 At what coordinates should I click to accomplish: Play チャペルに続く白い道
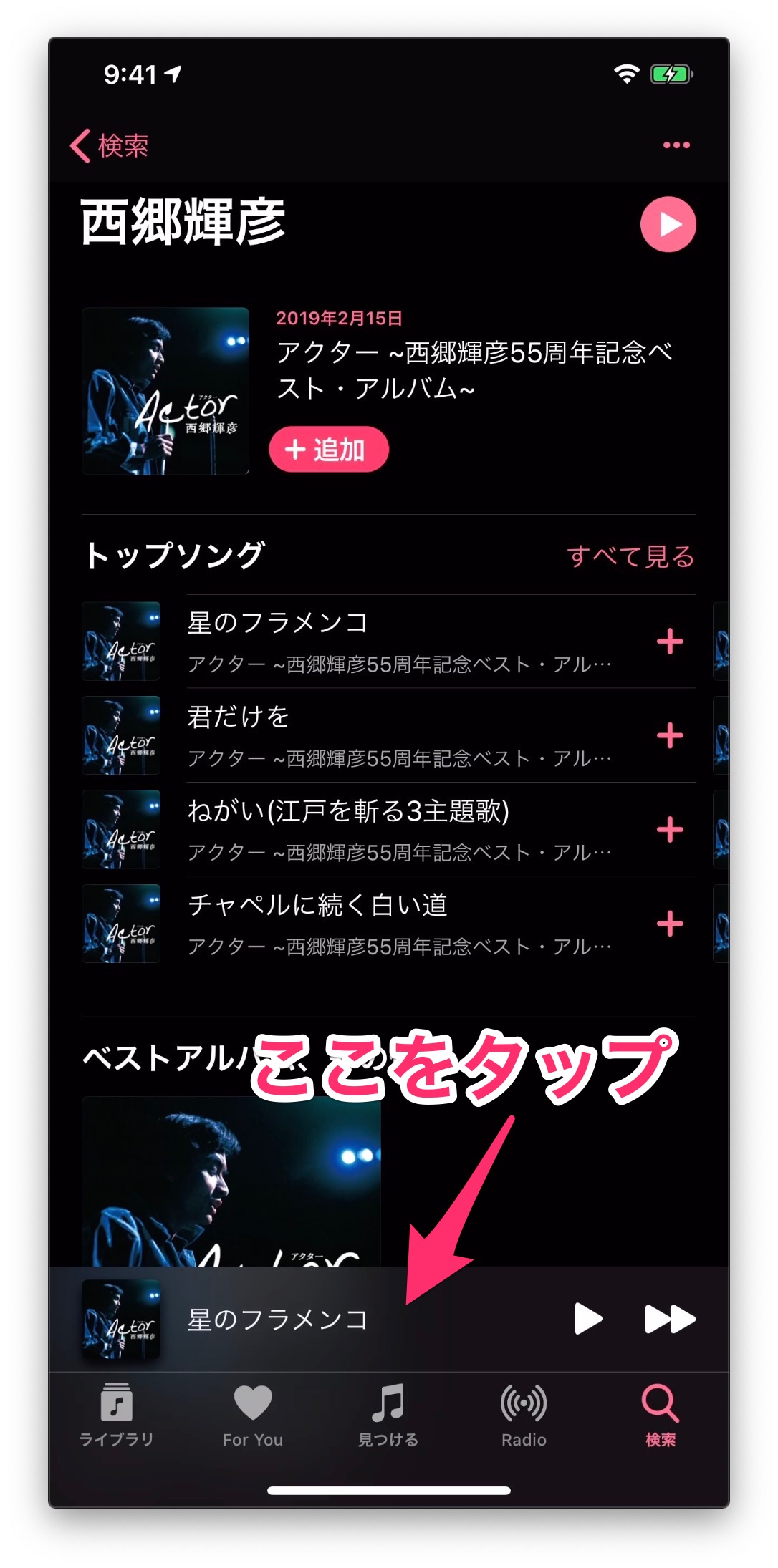point(317,905)
